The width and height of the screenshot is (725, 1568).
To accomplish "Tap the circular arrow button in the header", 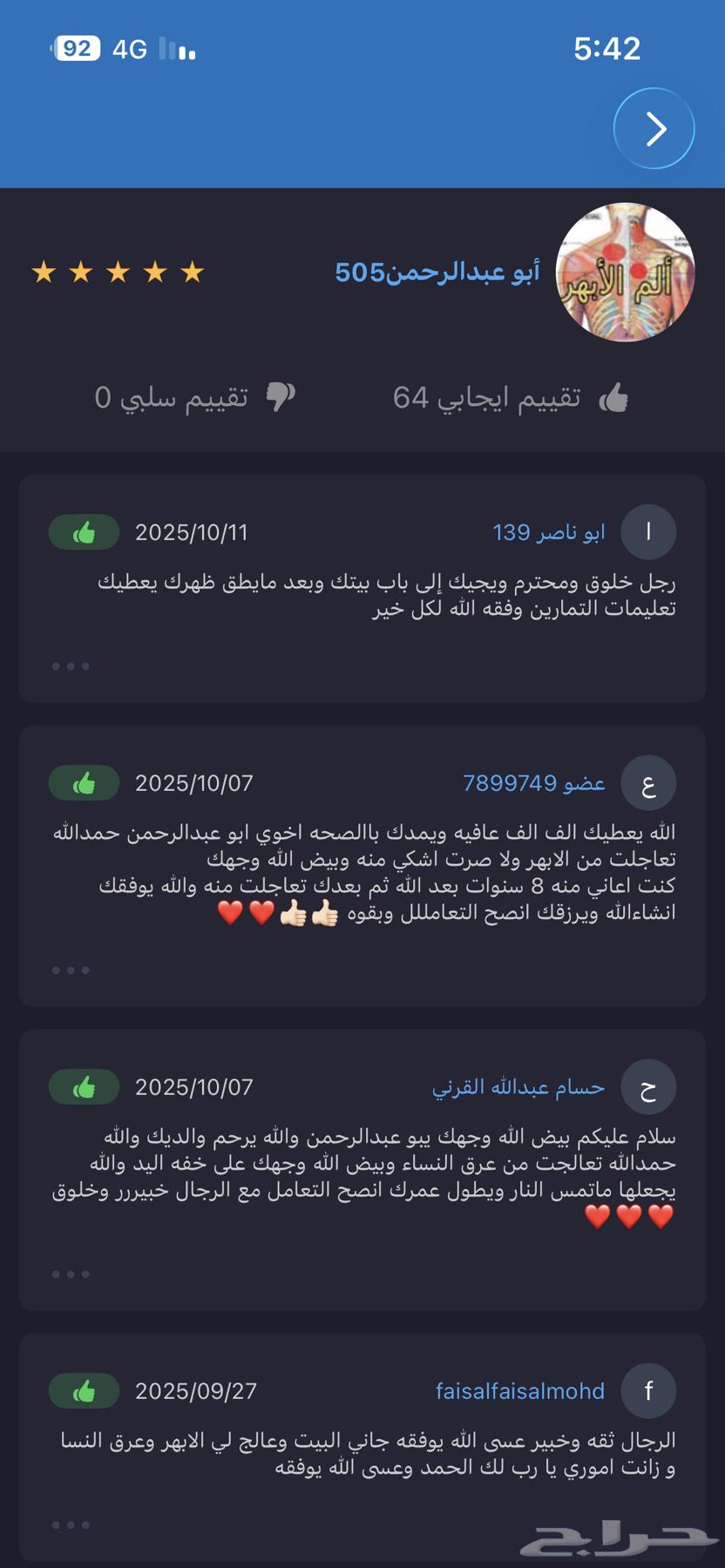I will [654, 129].
